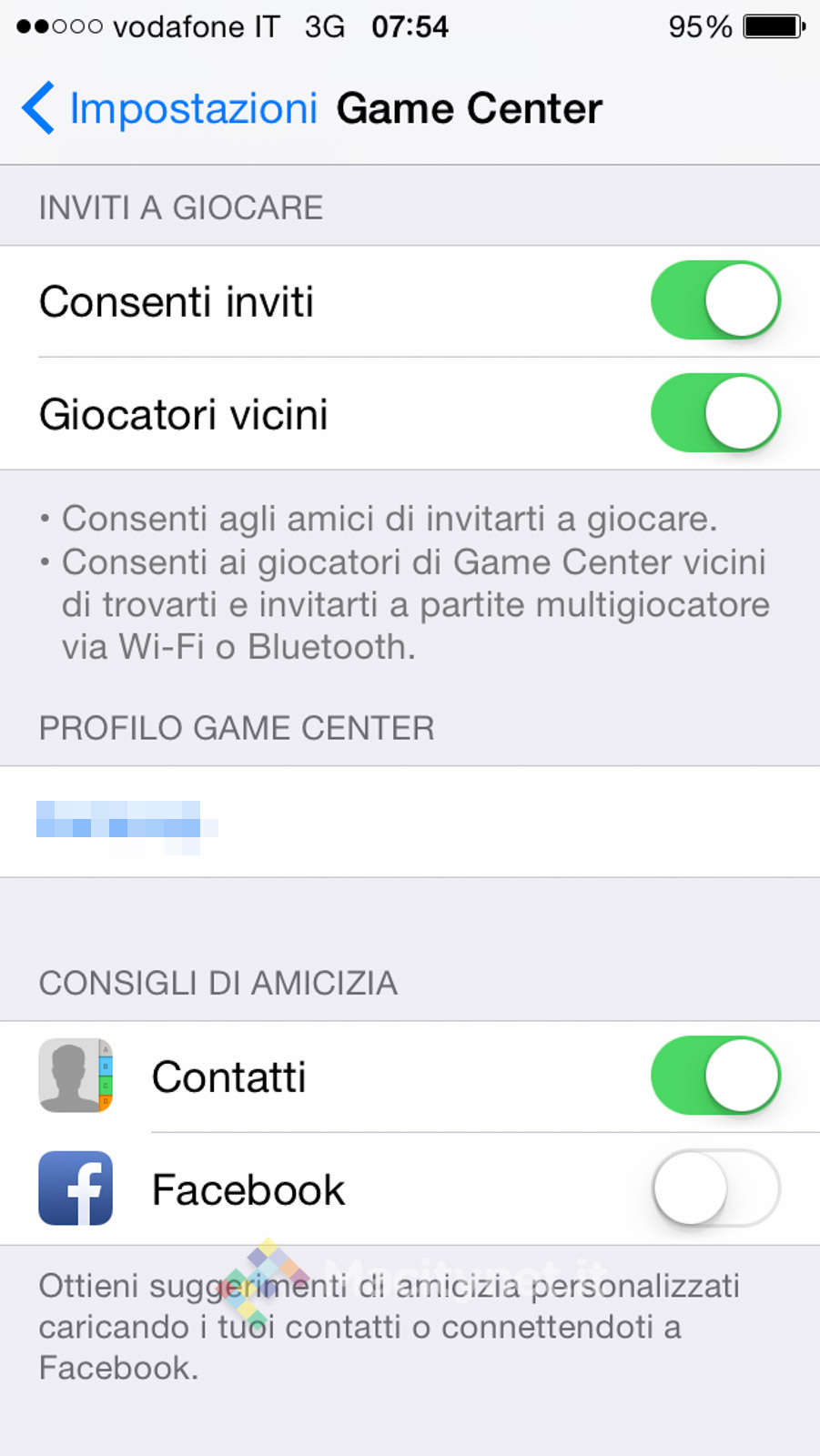Image resolution: width=820 pixels, height=1456 pixels.
Task: Go back to Impostazioni
Action: [x=171, y=108]
